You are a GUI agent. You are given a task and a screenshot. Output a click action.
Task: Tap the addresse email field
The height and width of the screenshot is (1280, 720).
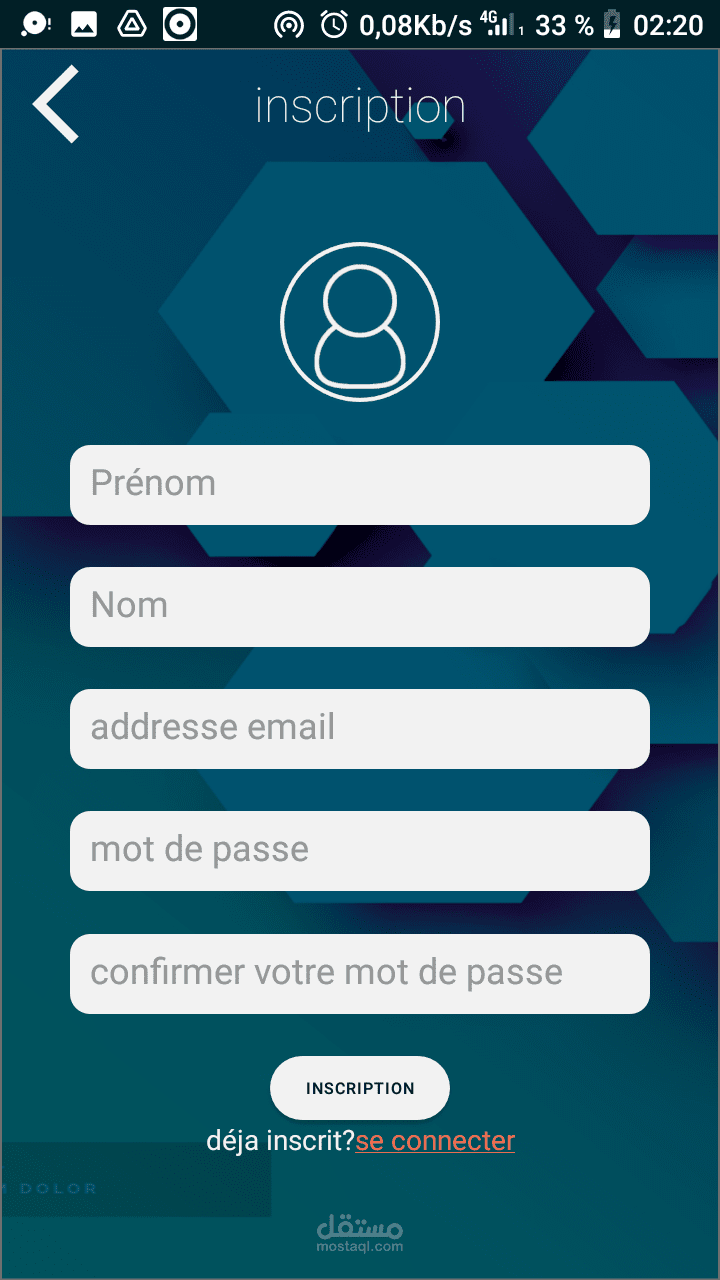point(360,728)
